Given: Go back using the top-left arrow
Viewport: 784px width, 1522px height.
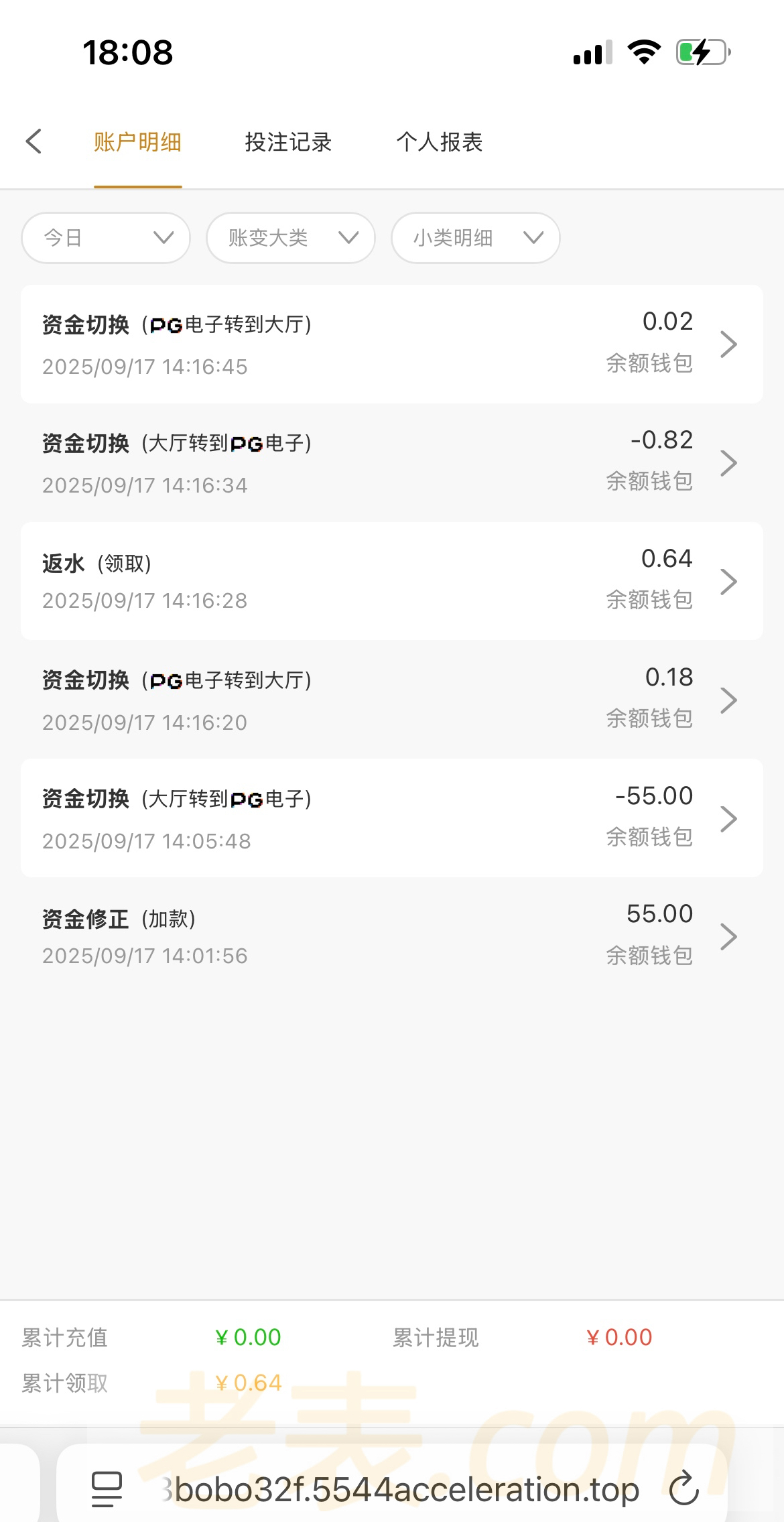Looking at the screenshot, I should [34, 141].
